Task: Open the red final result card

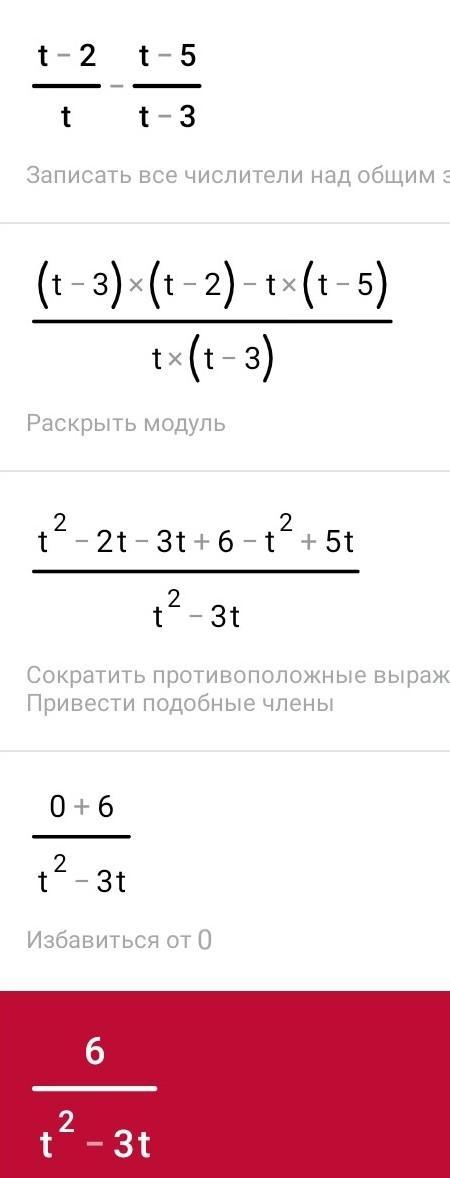Action: point(225,1084)
